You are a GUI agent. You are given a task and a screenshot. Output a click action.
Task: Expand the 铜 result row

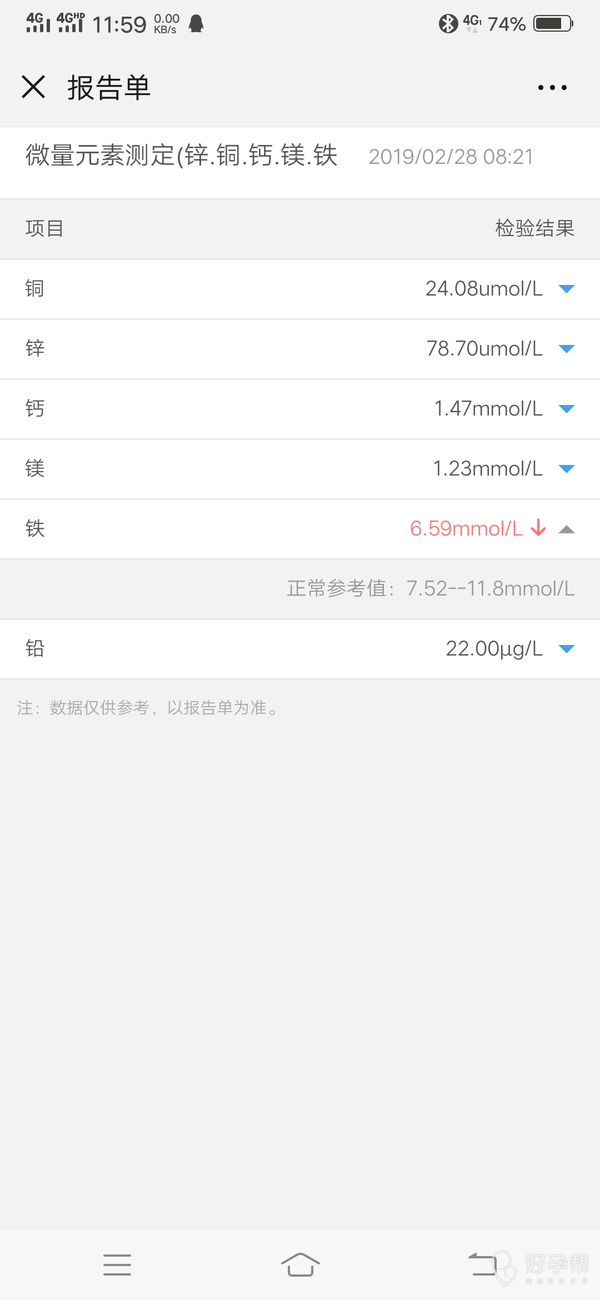click(x=566, y=289)
